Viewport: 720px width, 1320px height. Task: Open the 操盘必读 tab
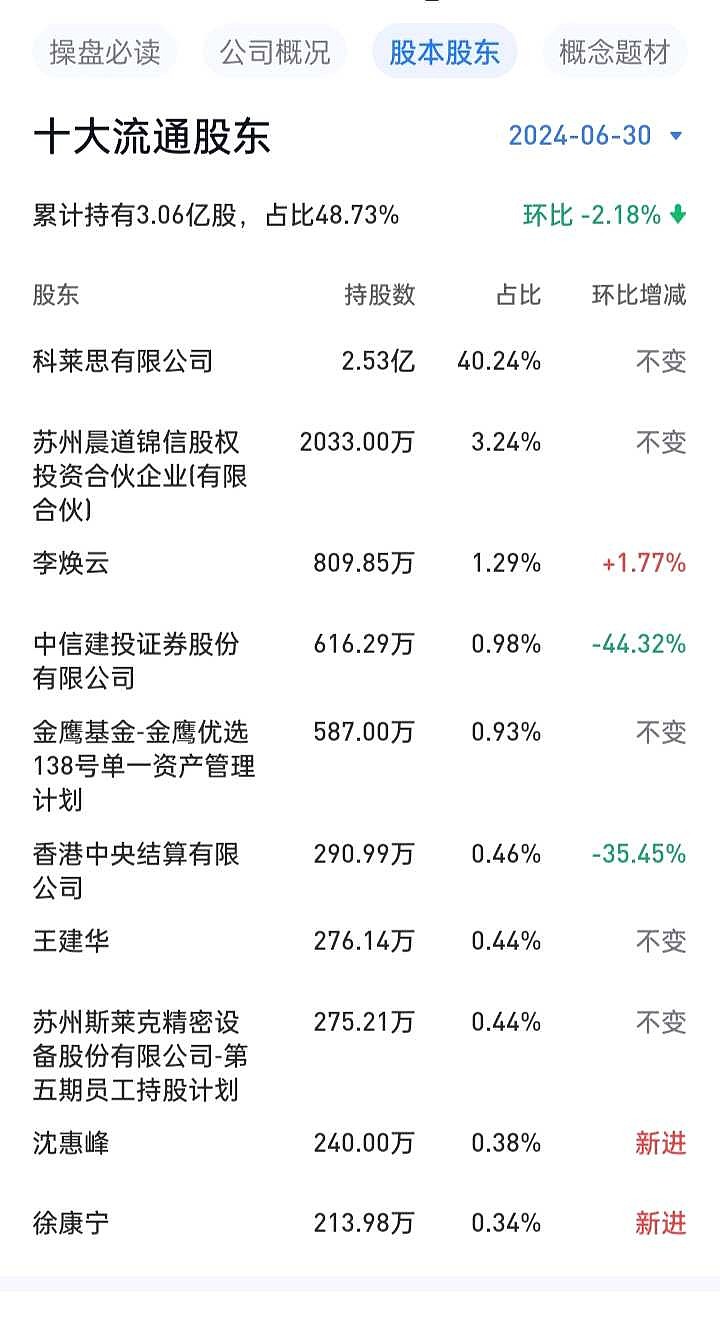pyautogui.click(x=104, y=52)
